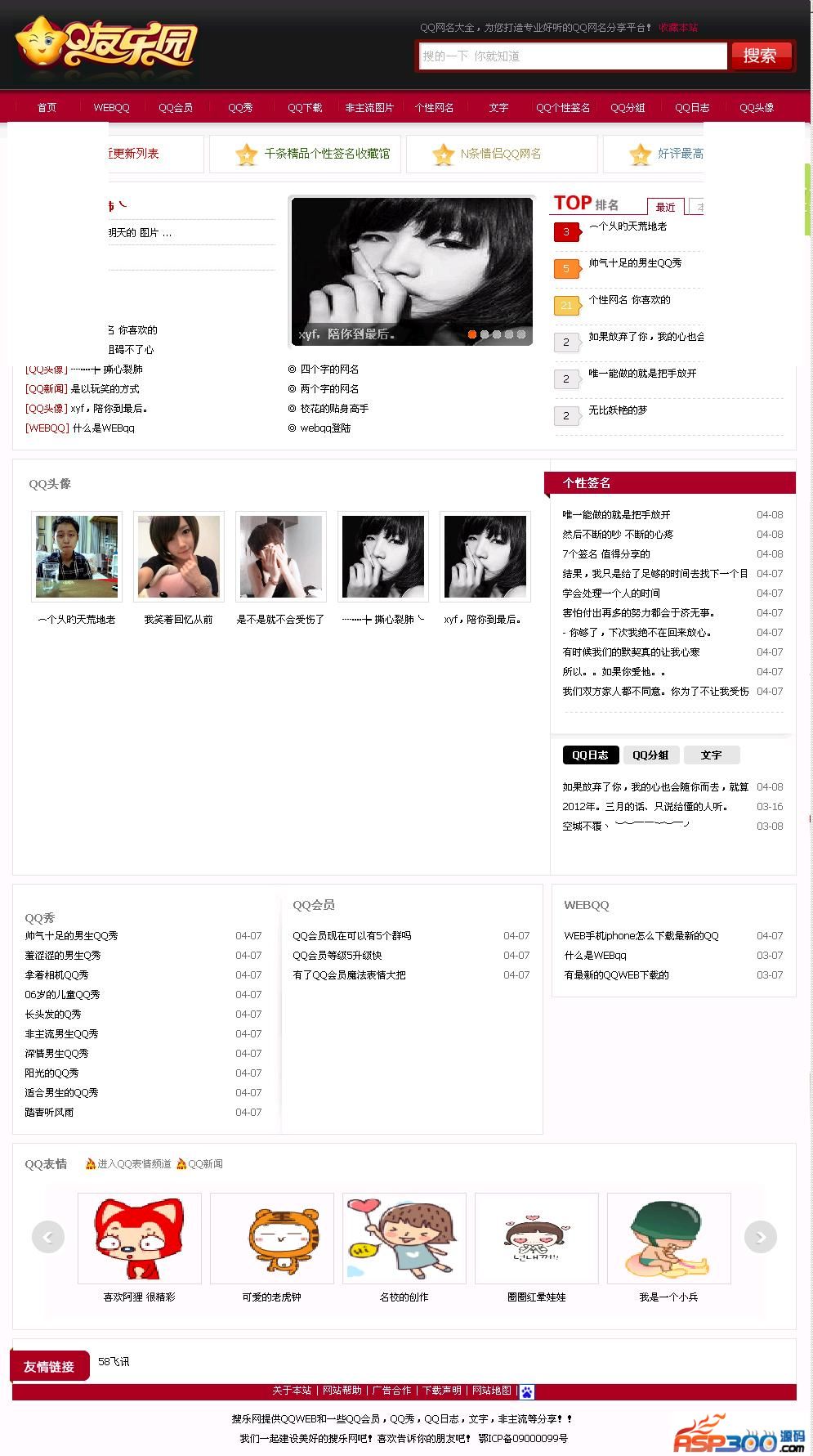This screenshot has height=1456, width=813.
Task: Open the 喜欢阿狸 很精彩 emoticon
Action: [139, 1239]
